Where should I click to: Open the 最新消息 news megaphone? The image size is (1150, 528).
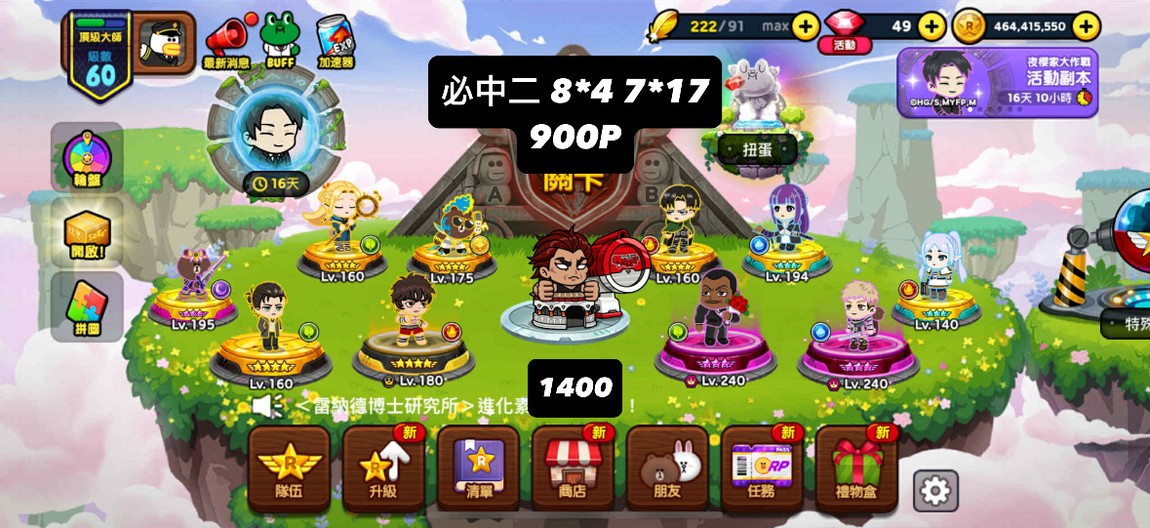click(x=226, y=43)
